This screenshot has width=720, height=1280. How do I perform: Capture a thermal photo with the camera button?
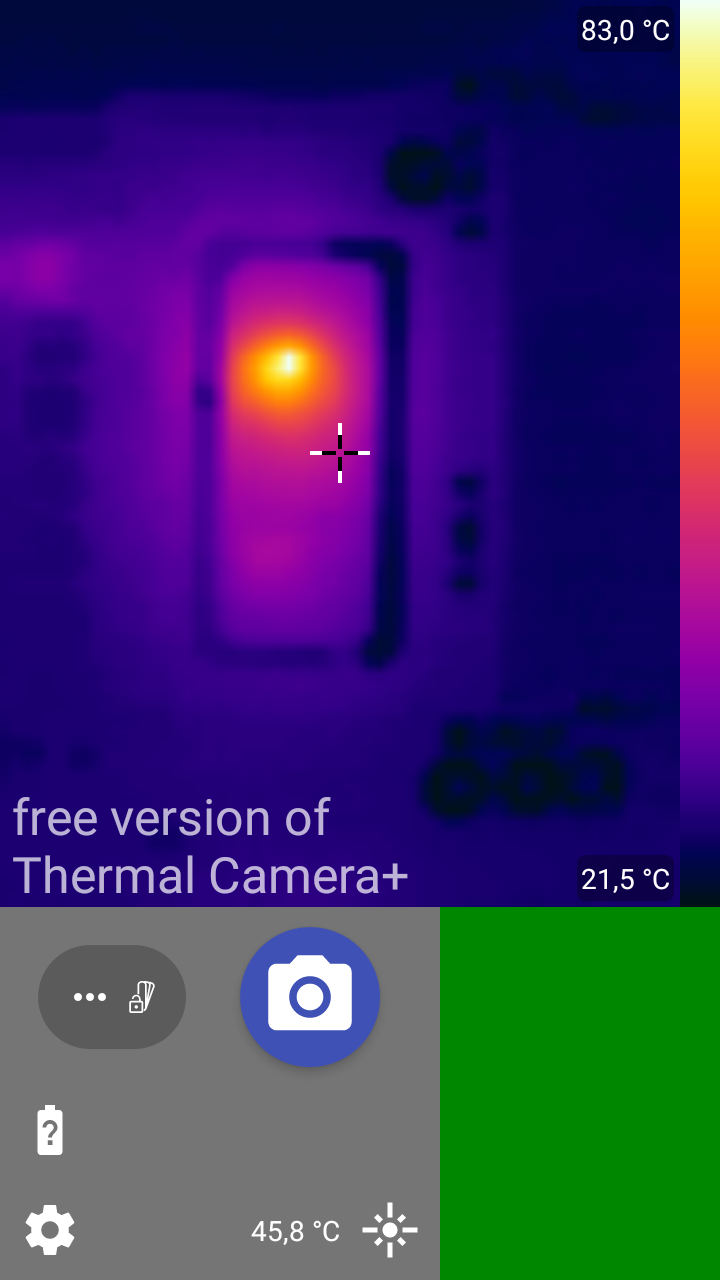coord(310,996)
